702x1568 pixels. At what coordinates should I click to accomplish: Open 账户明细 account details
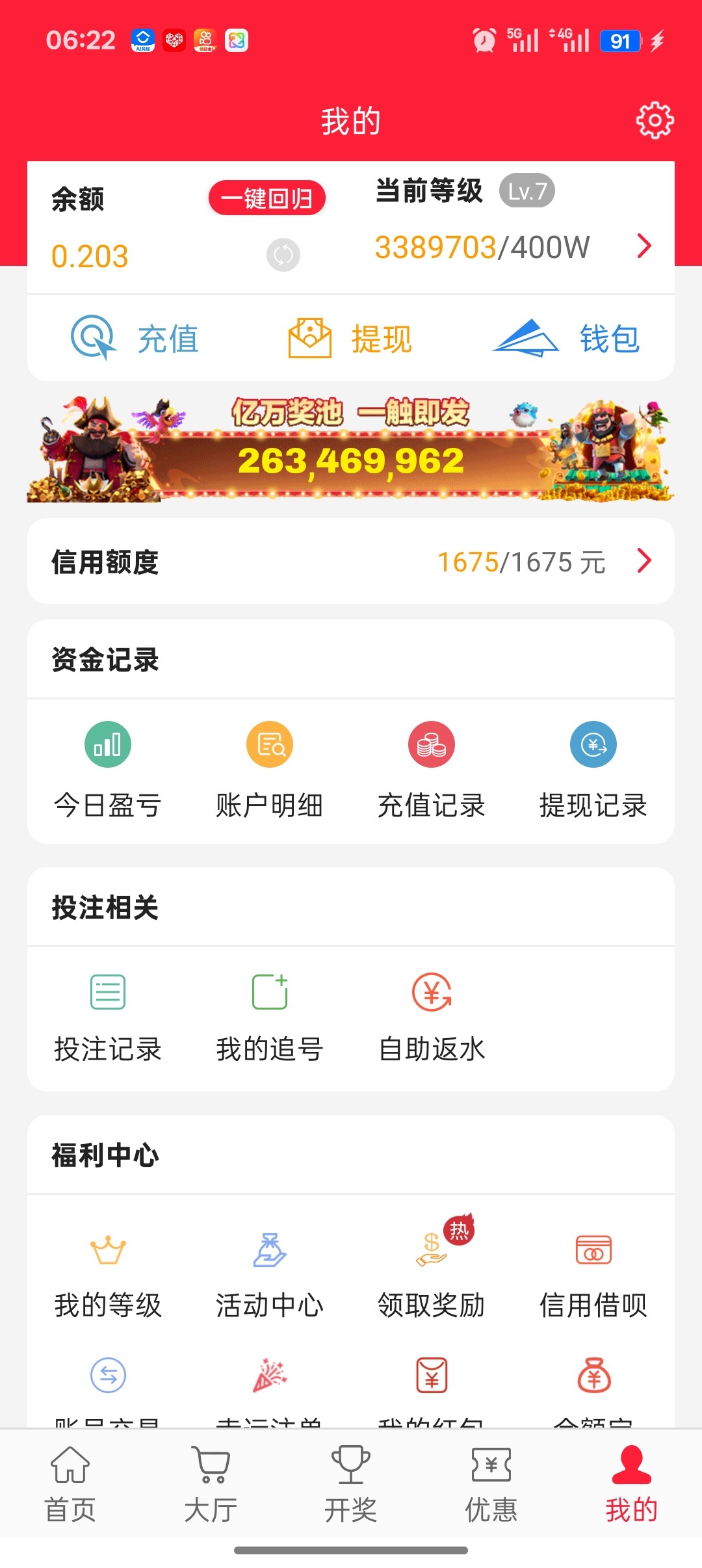click(270, 770)
